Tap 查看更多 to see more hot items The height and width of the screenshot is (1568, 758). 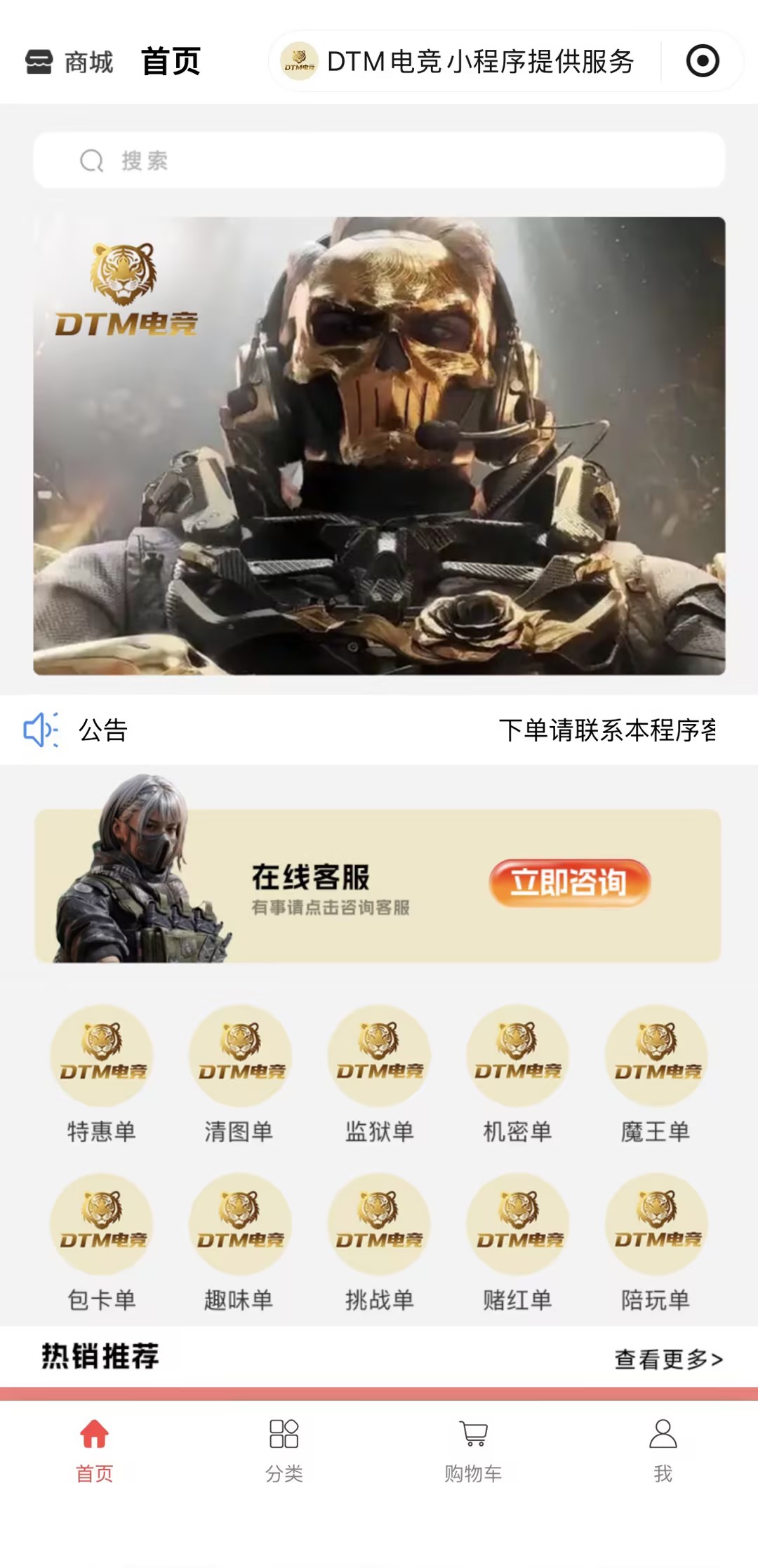click(668, 1359)
